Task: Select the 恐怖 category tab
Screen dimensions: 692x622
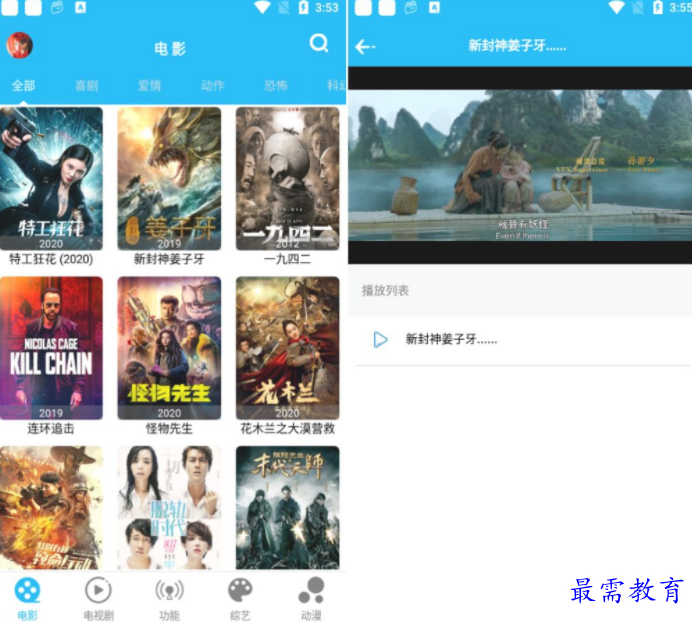Action: (275, 86)
